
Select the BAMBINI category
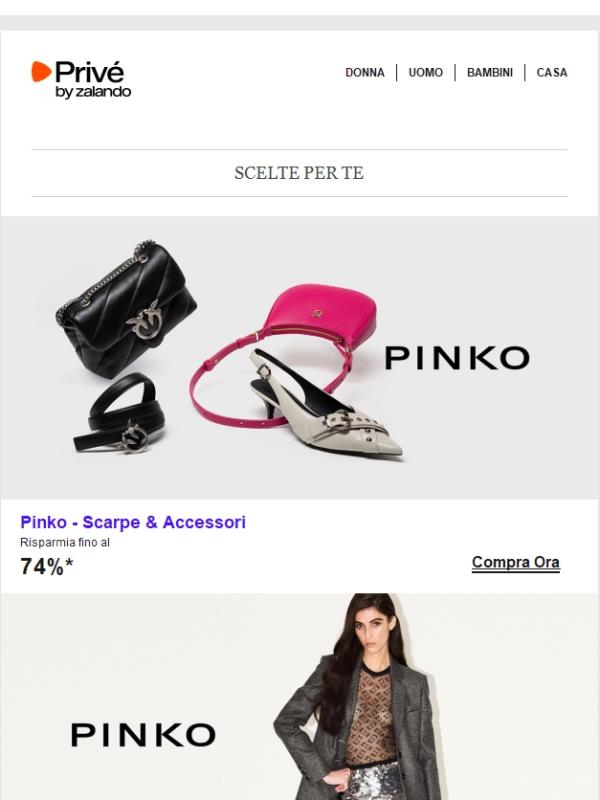489,73
